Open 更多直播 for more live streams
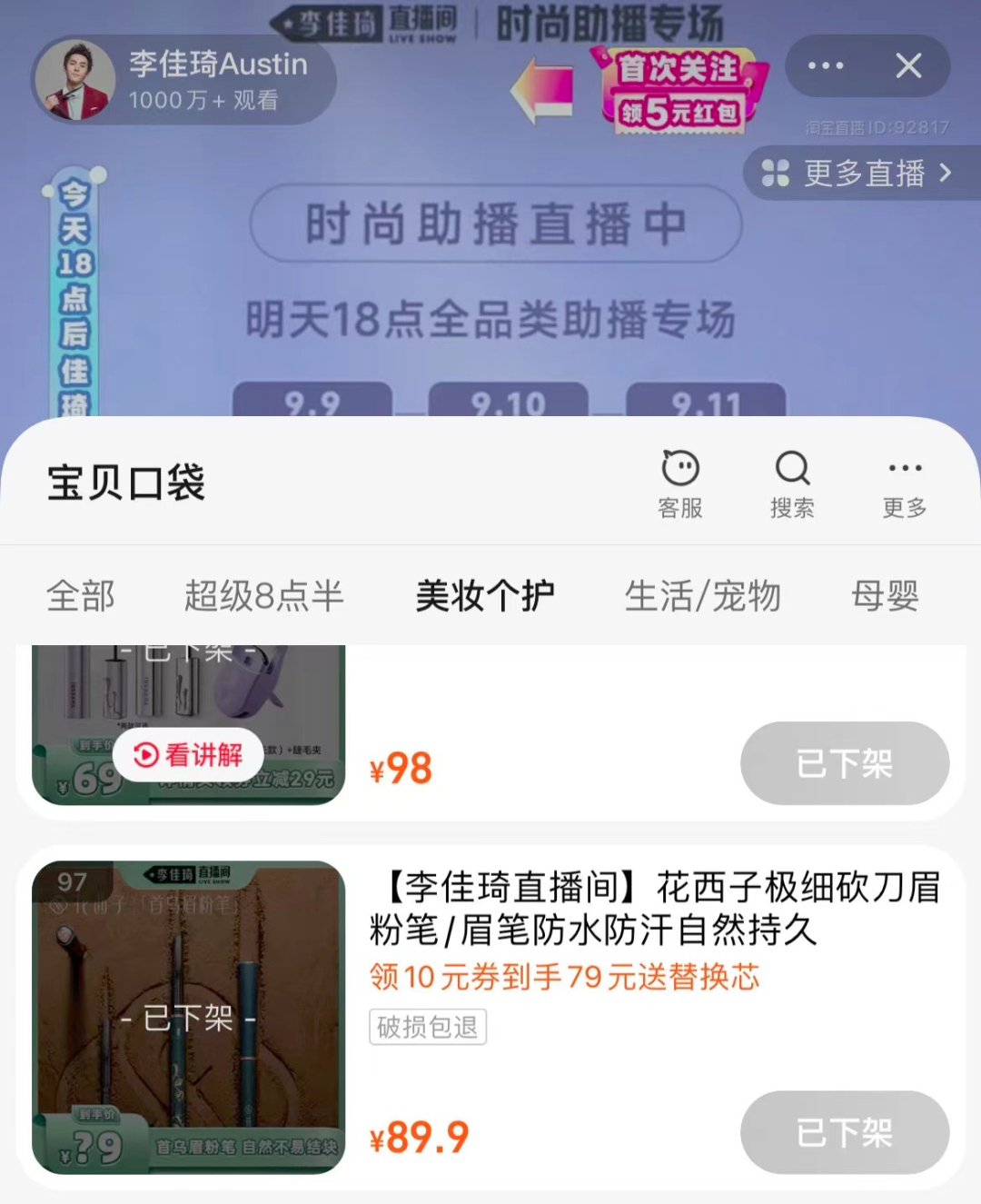 click(857, 173)
